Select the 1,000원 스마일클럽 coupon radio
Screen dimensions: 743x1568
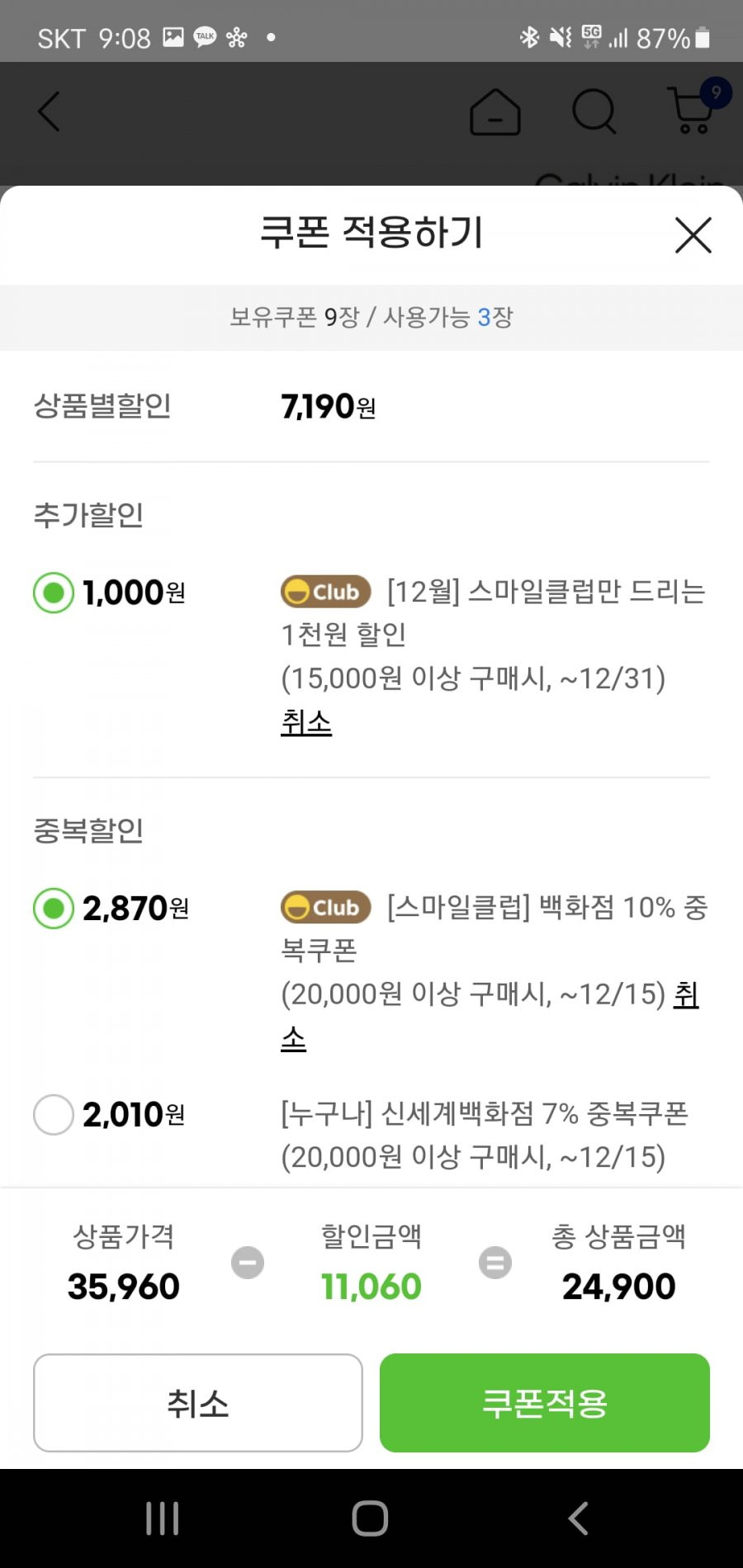[x=54, y=593]
